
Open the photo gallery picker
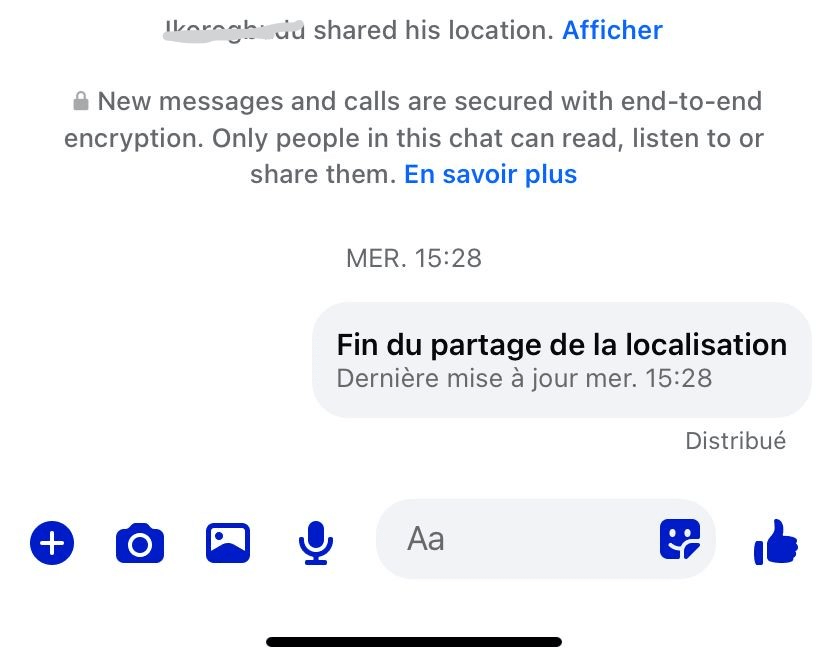[228, 543]
